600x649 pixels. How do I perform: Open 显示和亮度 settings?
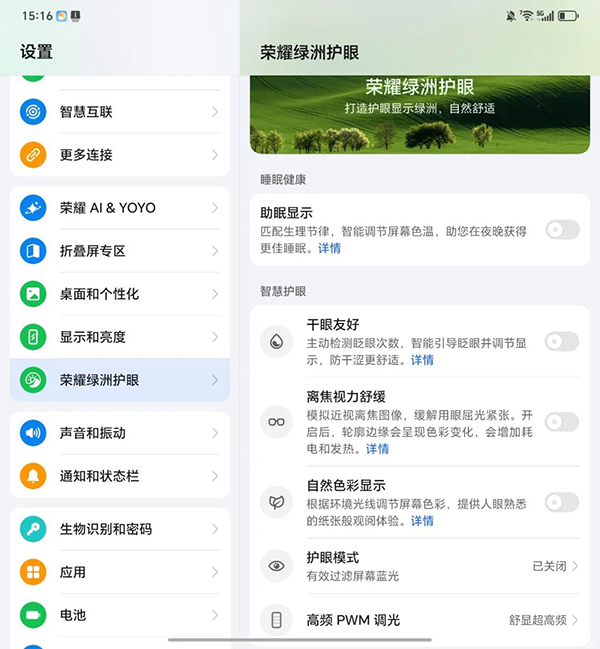click(120, 337)
